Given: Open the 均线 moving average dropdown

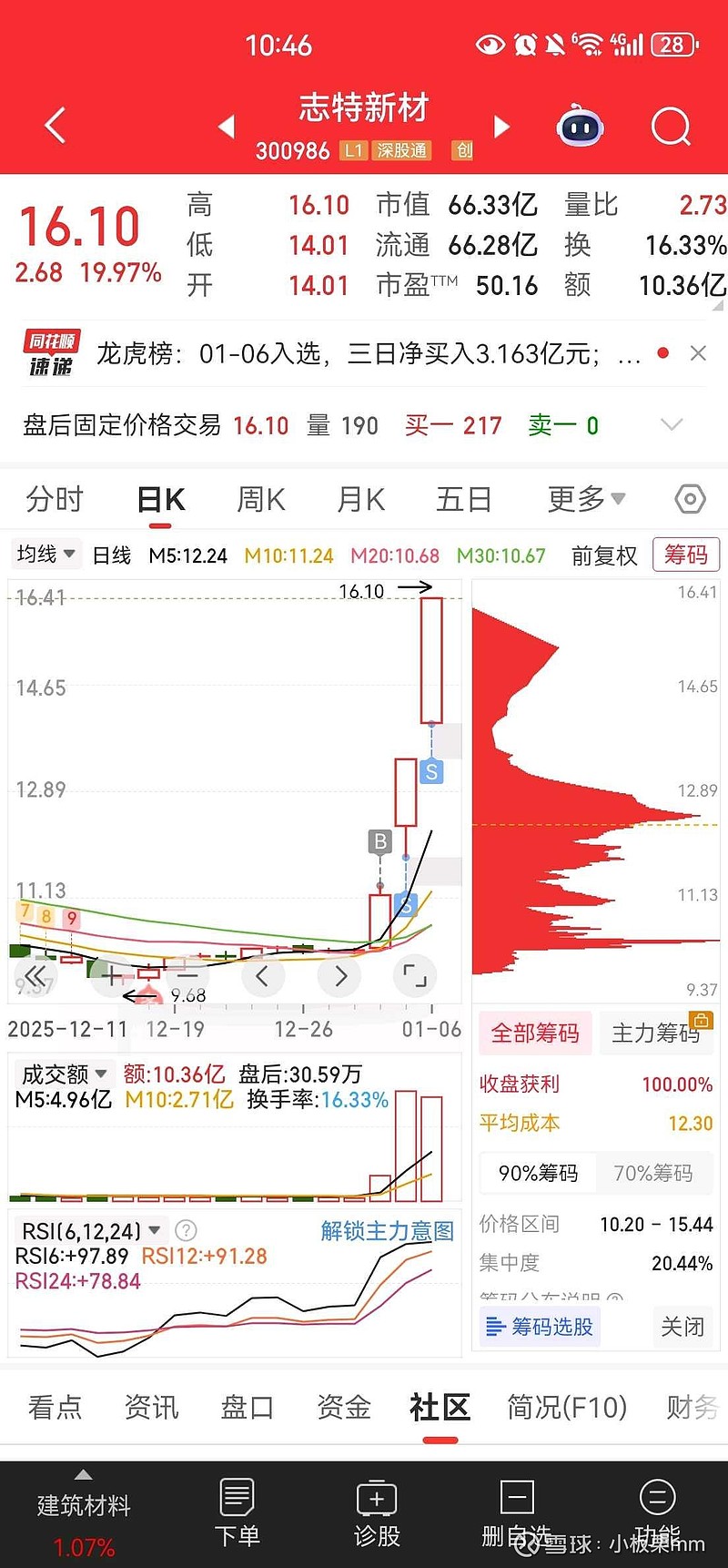Looking at the screenshot, I should pyautogui.click(x=45, y=554).
